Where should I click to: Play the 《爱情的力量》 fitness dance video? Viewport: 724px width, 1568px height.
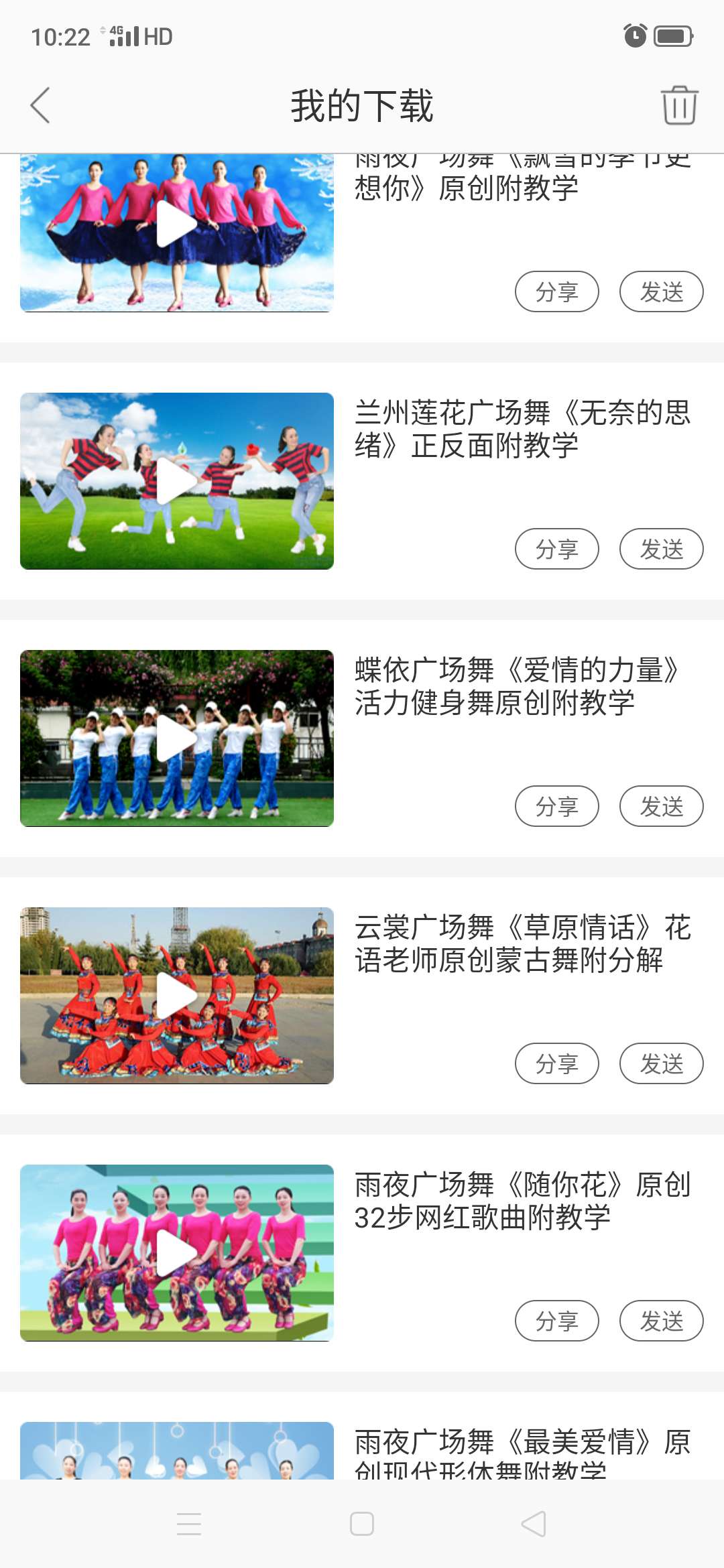click(176, 737)
